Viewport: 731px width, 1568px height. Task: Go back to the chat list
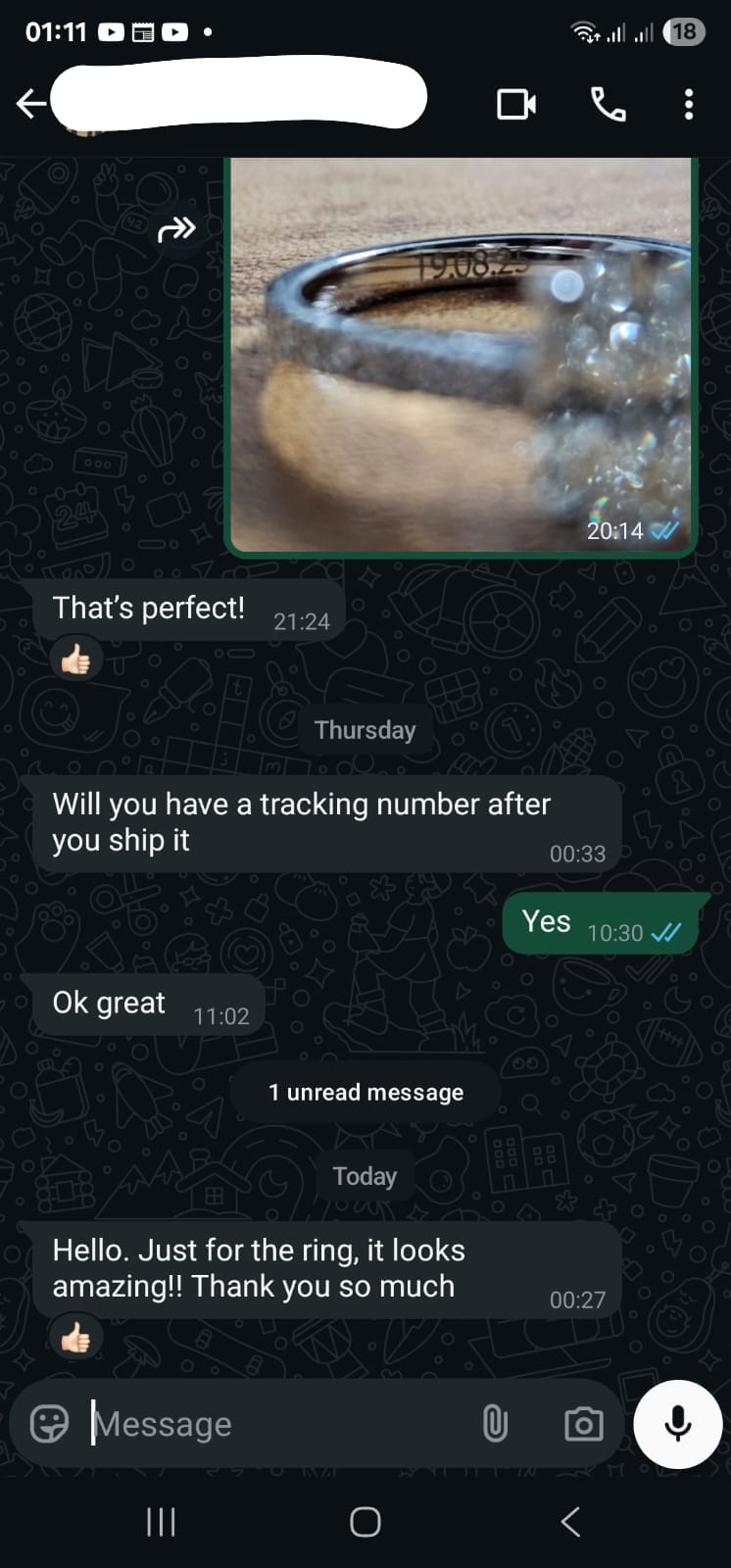[x=30, y=103]
